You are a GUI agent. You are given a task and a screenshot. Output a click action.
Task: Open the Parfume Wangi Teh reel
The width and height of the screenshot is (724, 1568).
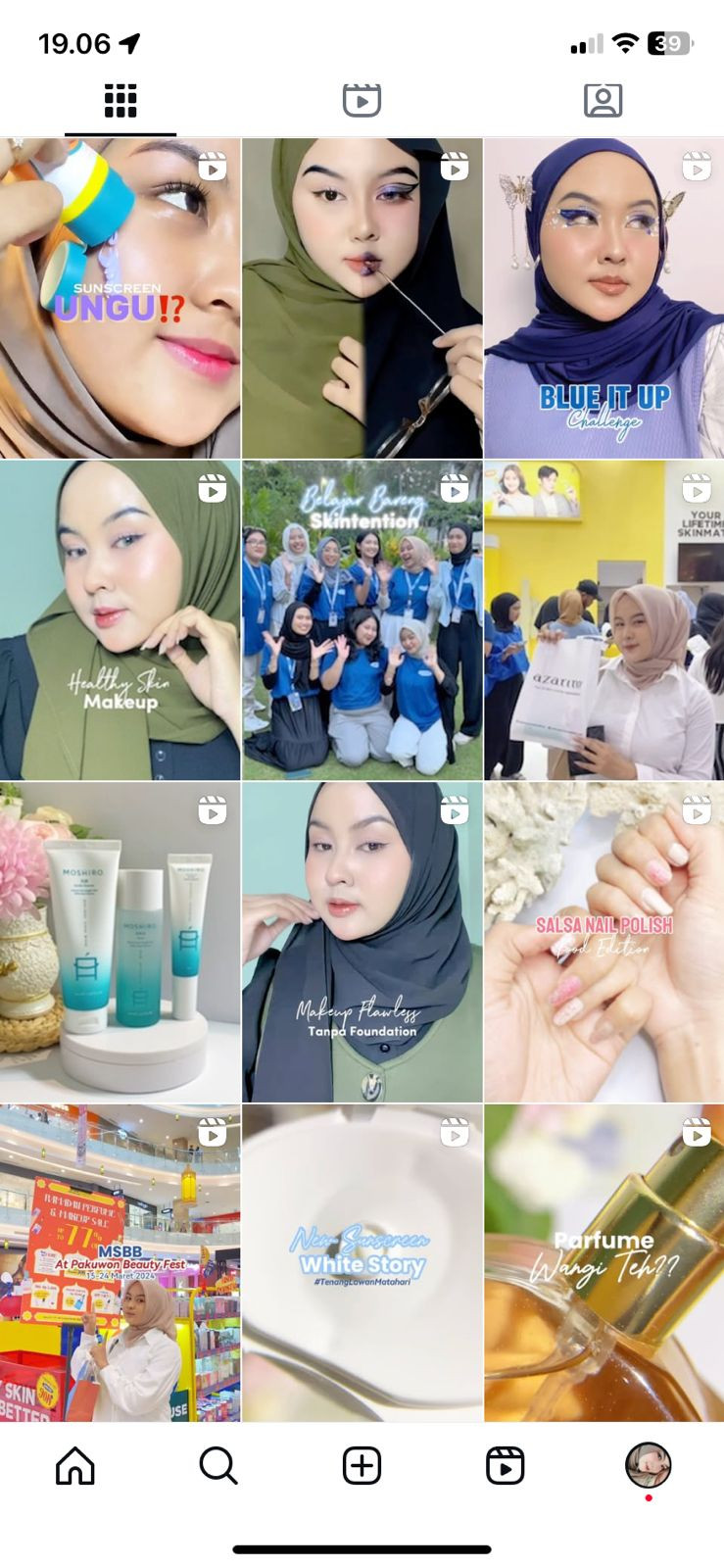pos(603,1263)
